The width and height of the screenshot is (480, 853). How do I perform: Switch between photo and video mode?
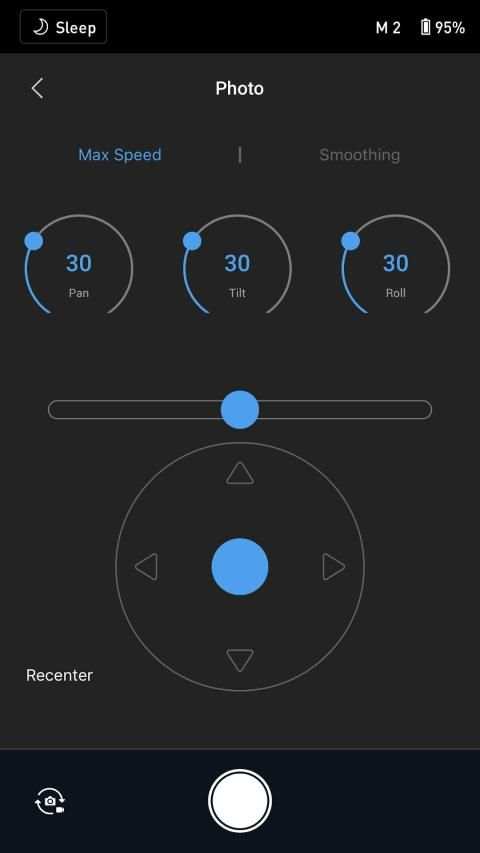click(x=50, y=801)
